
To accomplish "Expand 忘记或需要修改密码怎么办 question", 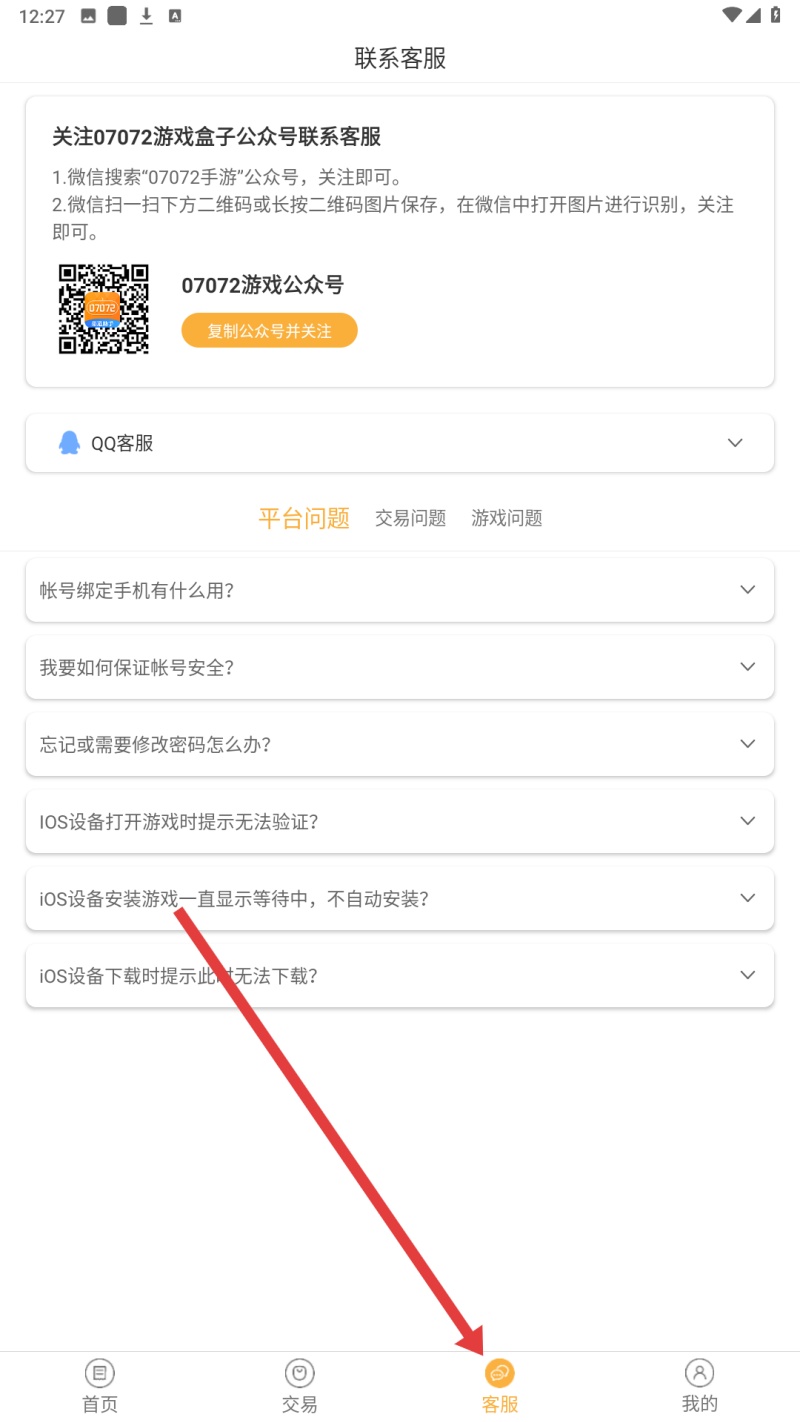I will pyautogui.click(x=400, y=744).
